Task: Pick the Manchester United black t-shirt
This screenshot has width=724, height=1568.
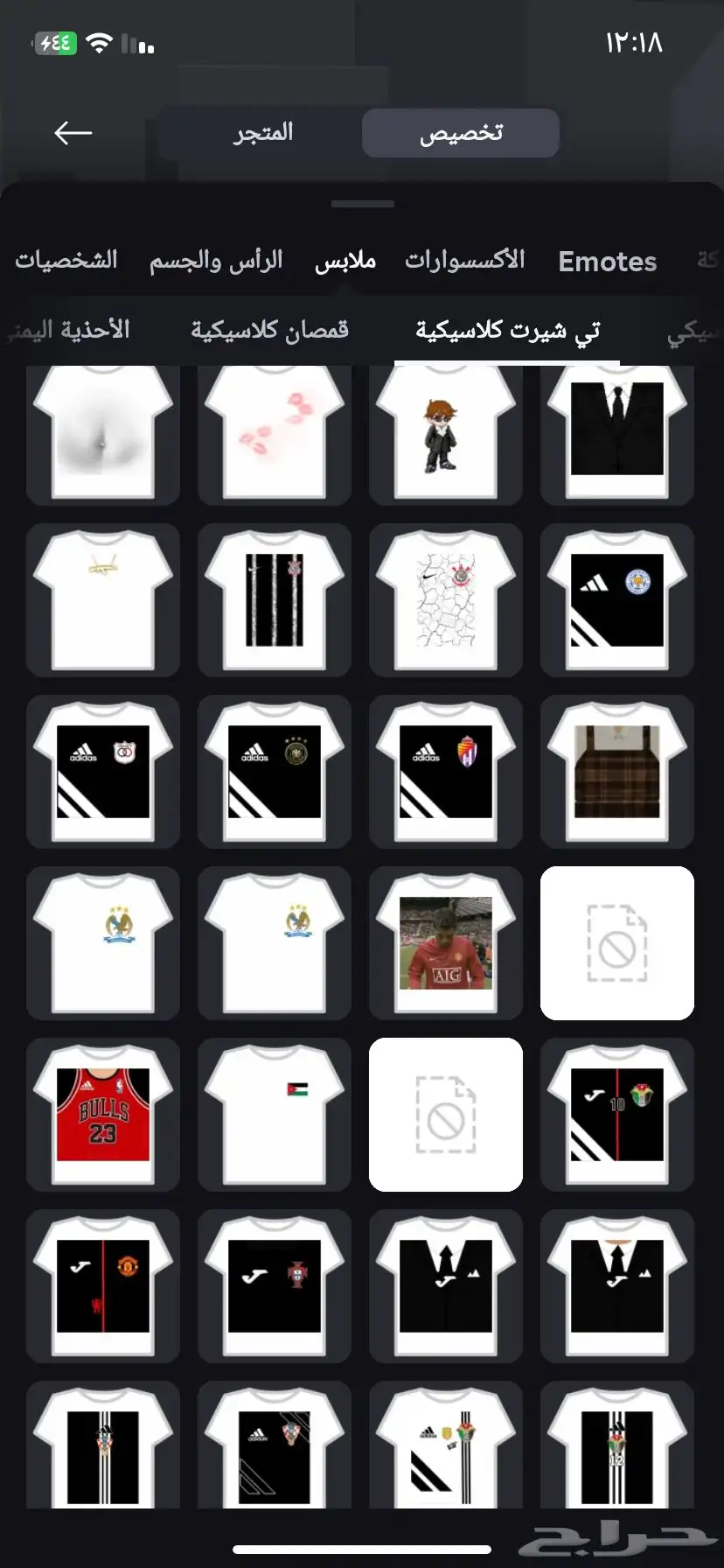Action: [103, 1286]
